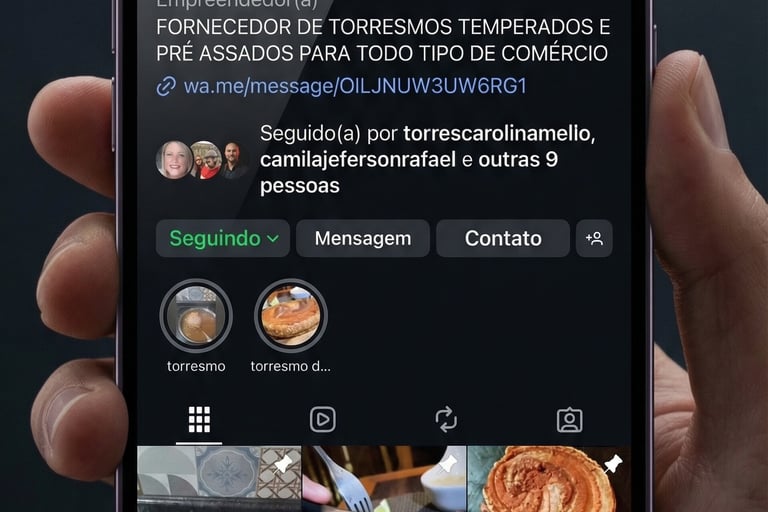Open the "torresmo" story highlight
Screen dimensions: 768x512
point(196,317)
